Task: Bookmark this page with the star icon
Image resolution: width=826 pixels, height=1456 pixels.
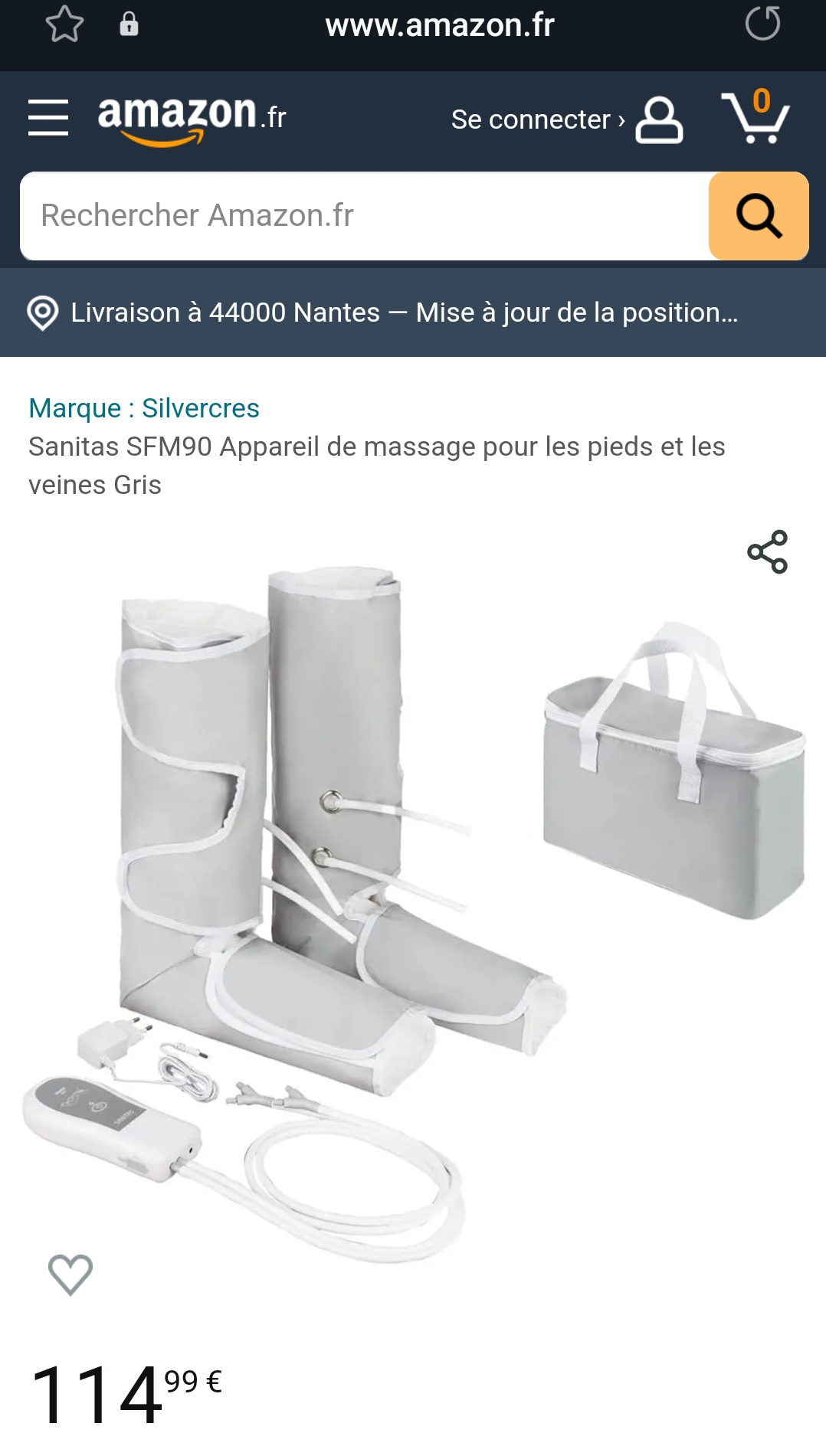Action: 64,25
